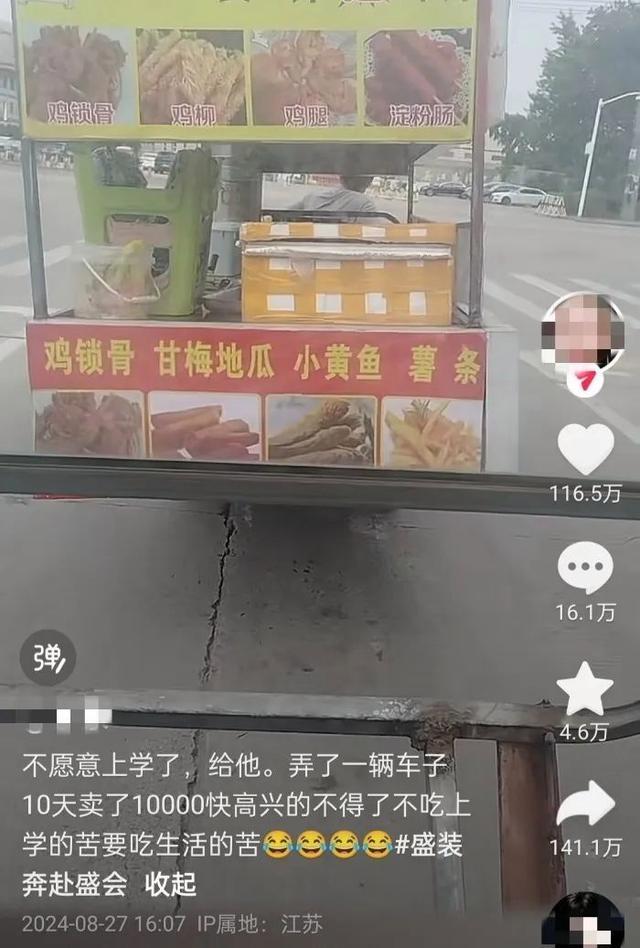Open the comments section
The width and height of the screenshot is (640, 948).
585,568
